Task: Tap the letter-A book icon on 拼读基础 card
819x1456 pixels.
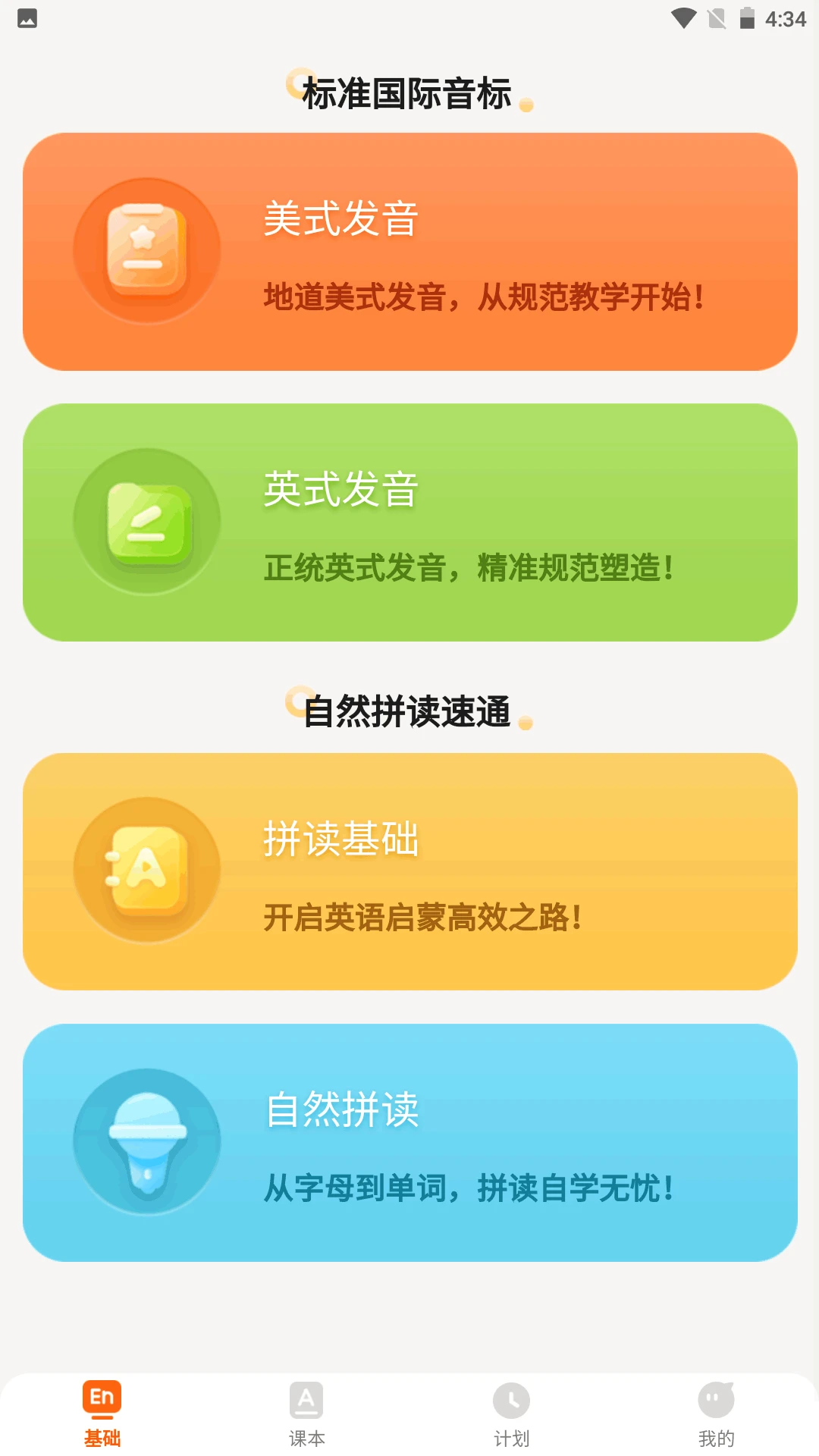Action: pyautogui.click(x=146, y=868)
